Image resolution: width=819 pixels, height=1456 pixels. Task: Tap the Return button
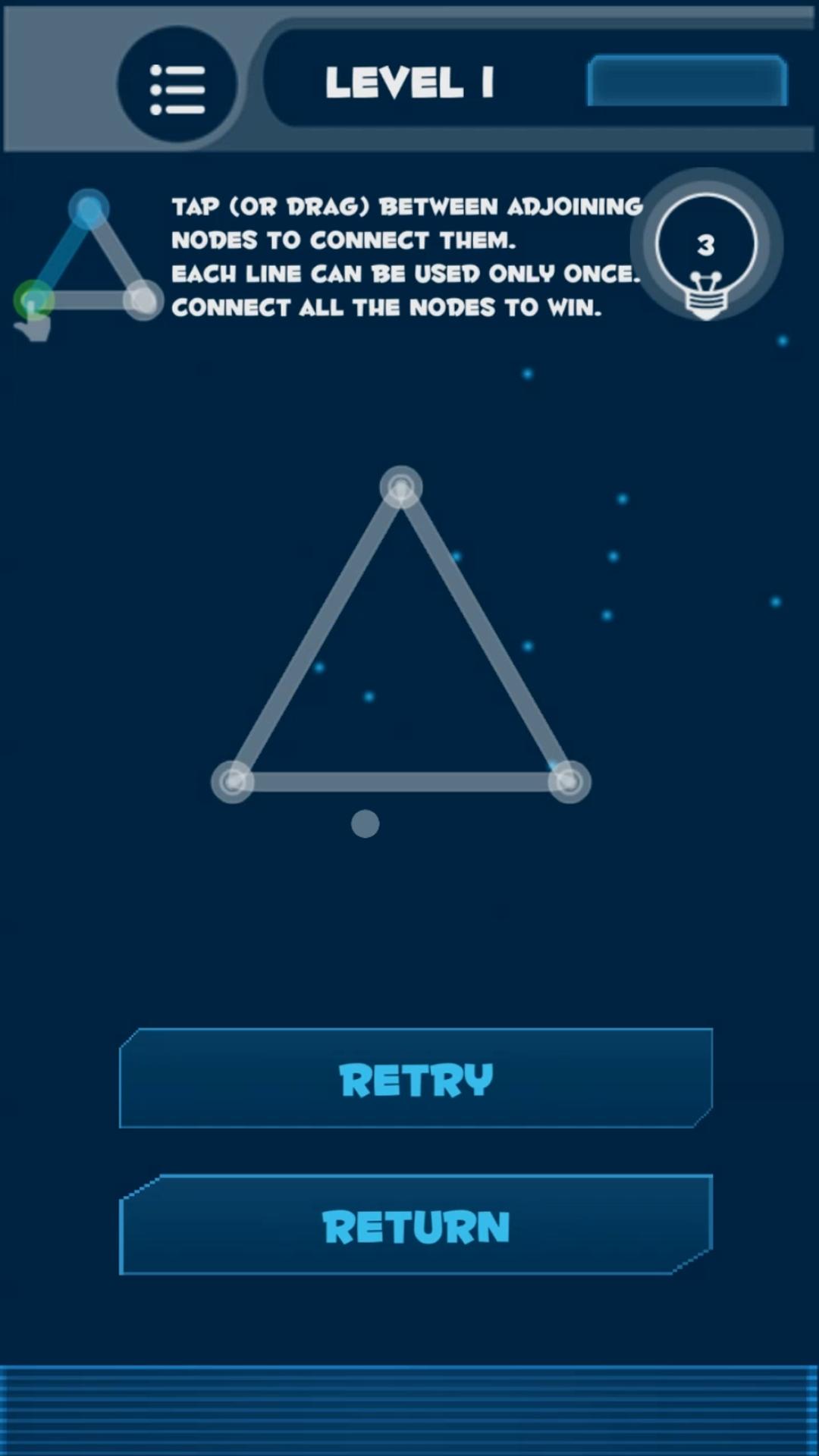(416, 1225)
